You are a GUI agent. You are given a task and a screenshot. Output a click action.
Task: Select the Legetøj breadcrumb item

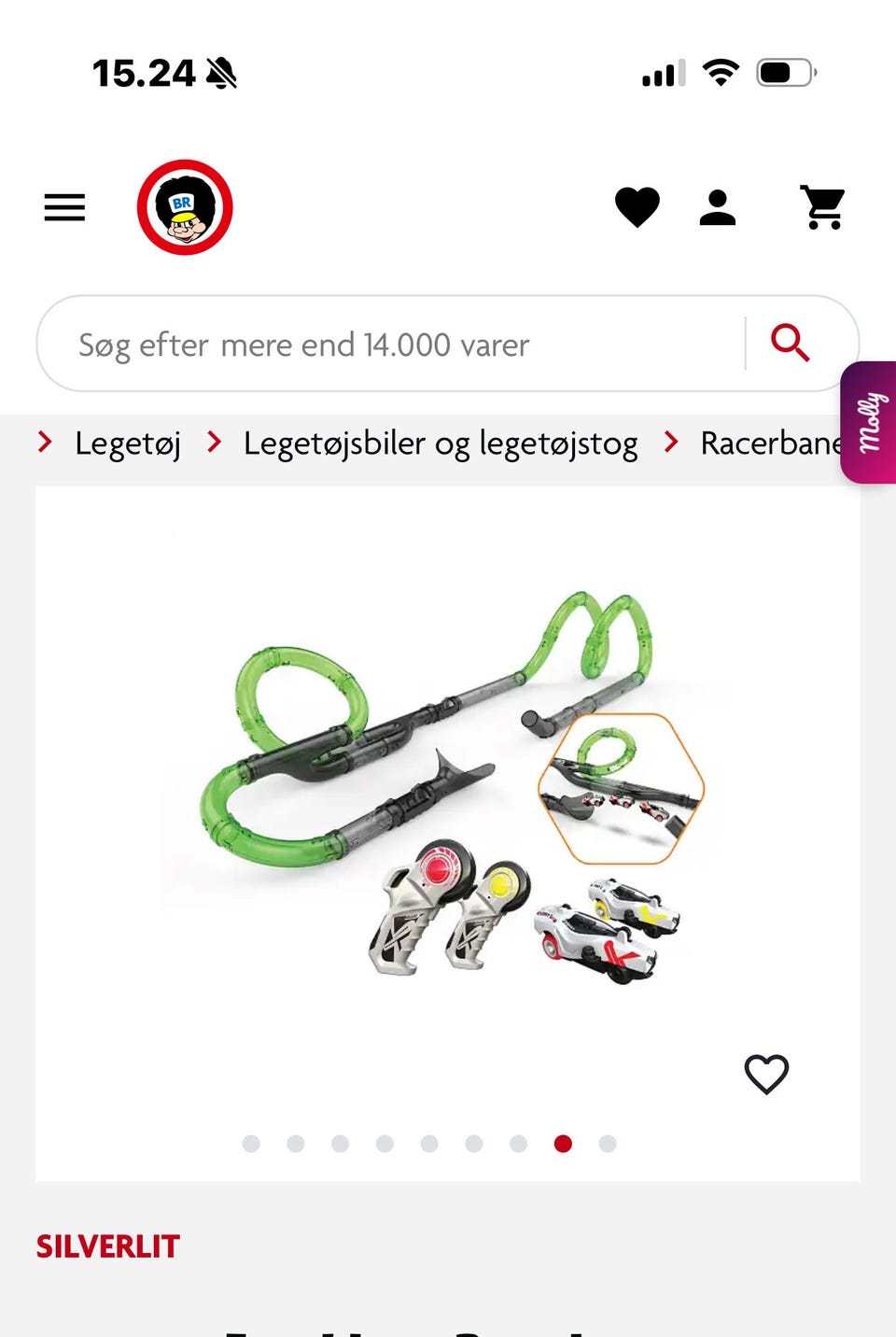[128, 443]
